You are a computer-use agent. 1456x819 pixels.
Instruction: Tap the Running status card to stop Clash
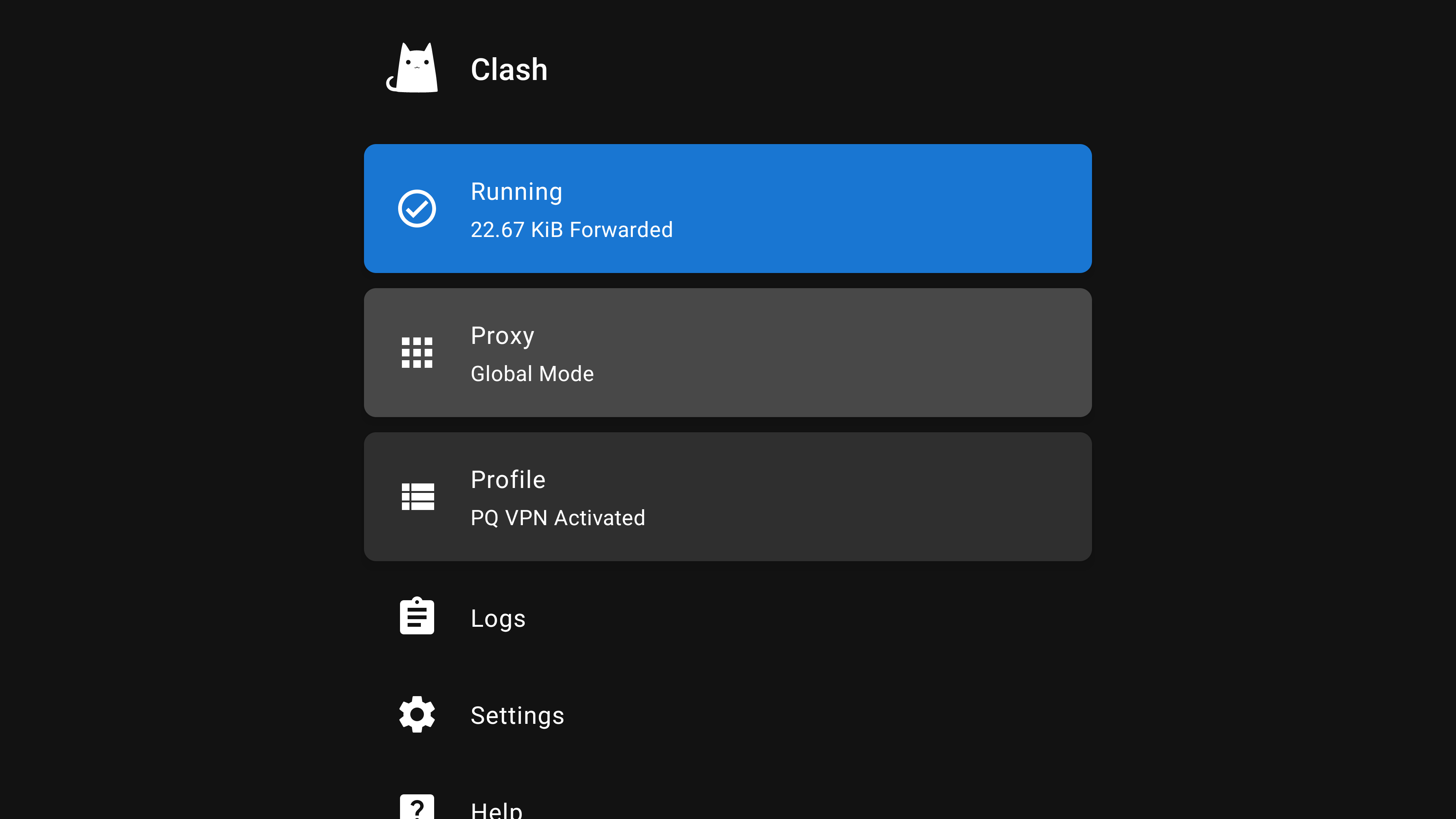[x=728, y=209]
